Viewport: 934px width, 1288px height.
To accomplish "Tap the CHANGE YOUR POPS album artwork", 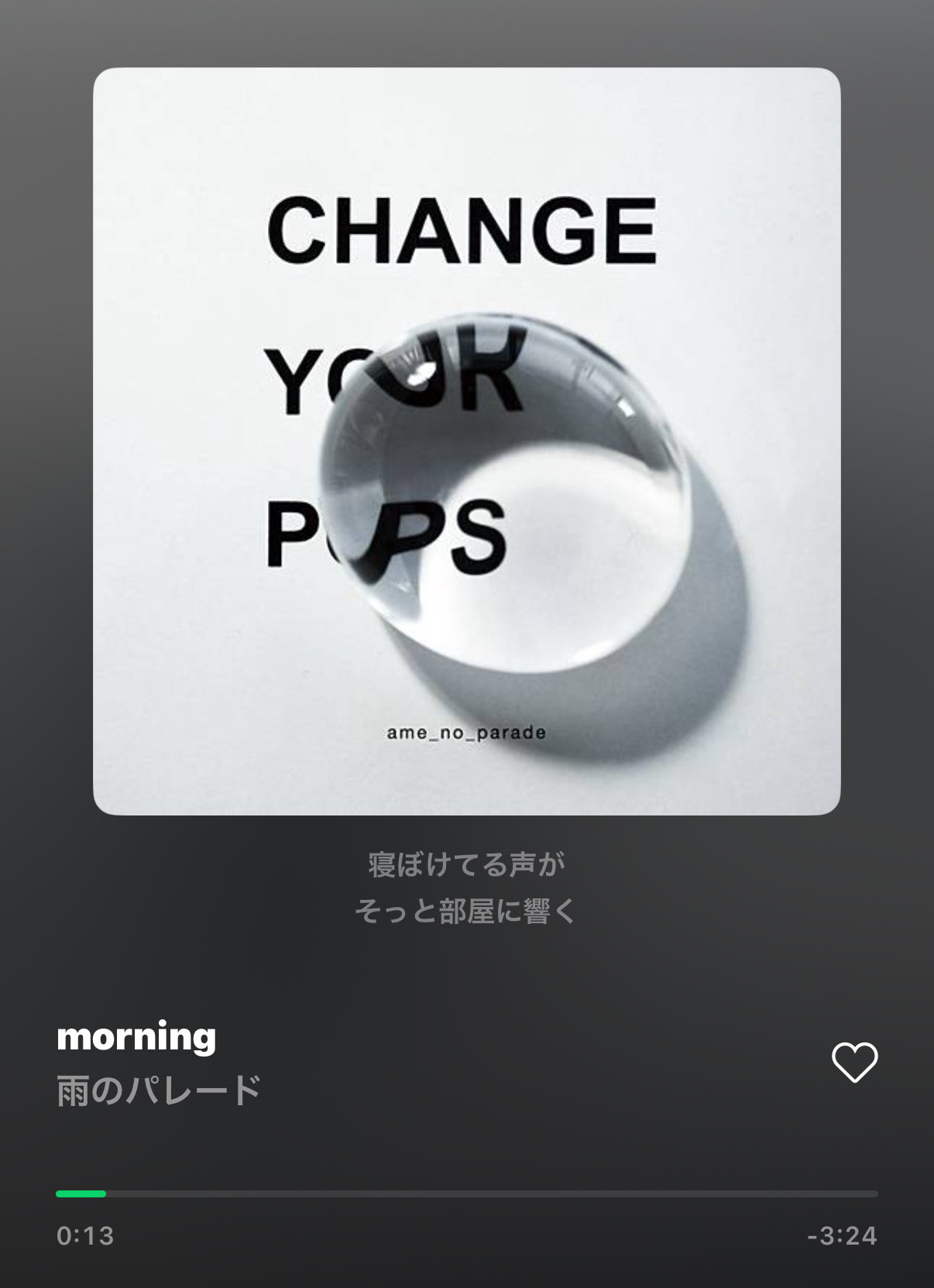I will click(x=466, y=441).
